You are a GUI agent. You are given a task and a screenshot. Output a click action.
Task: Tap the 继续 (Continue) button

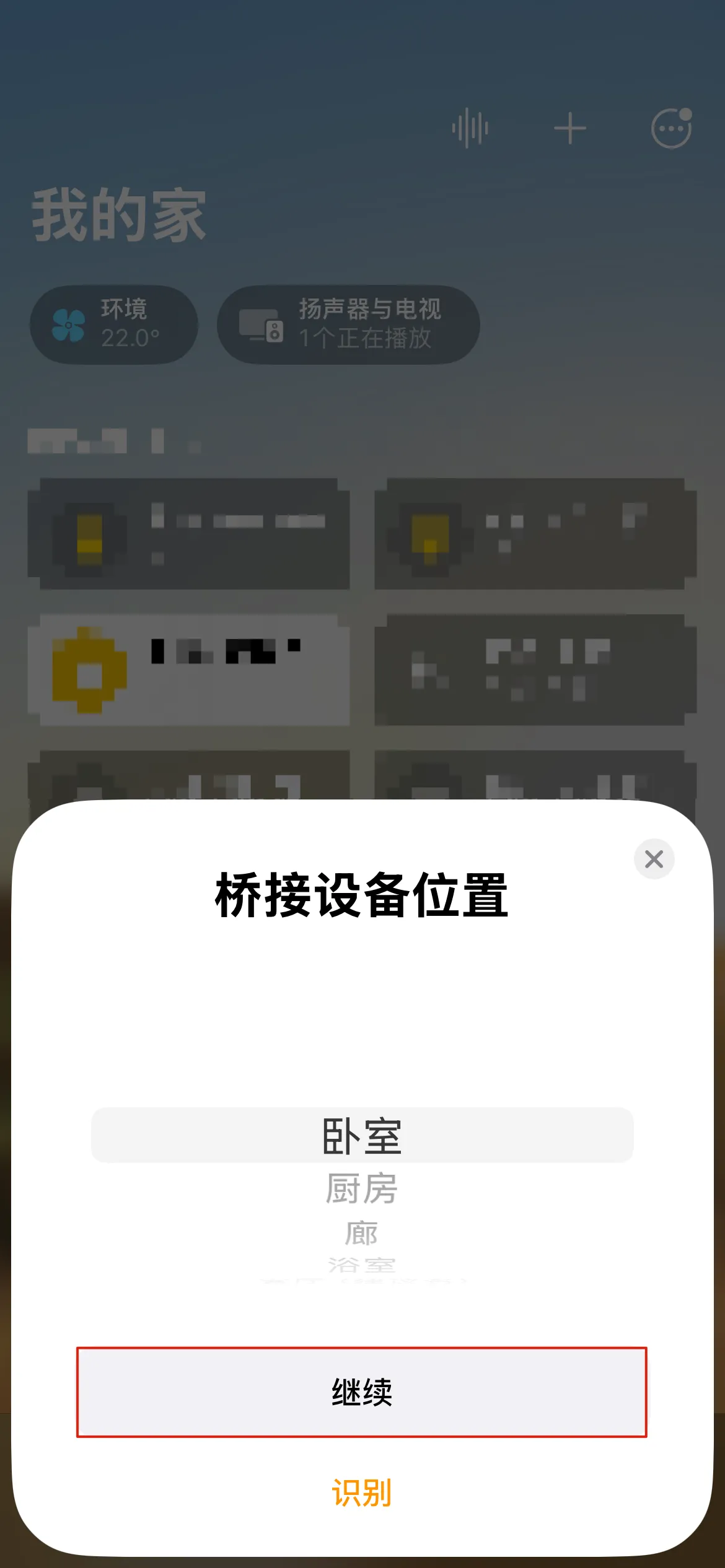click(x=362, y=1392)
